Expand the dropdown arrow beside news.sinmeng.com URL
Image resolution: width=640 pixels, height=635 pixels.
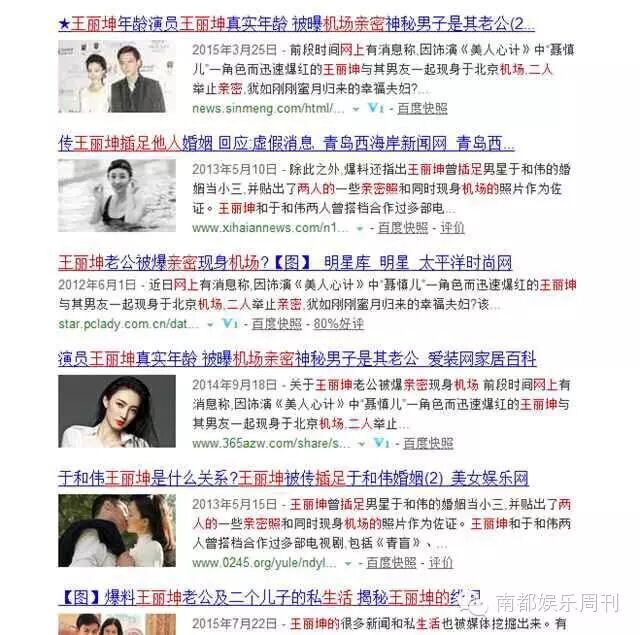pyautogui.click(x=356, y=109)
